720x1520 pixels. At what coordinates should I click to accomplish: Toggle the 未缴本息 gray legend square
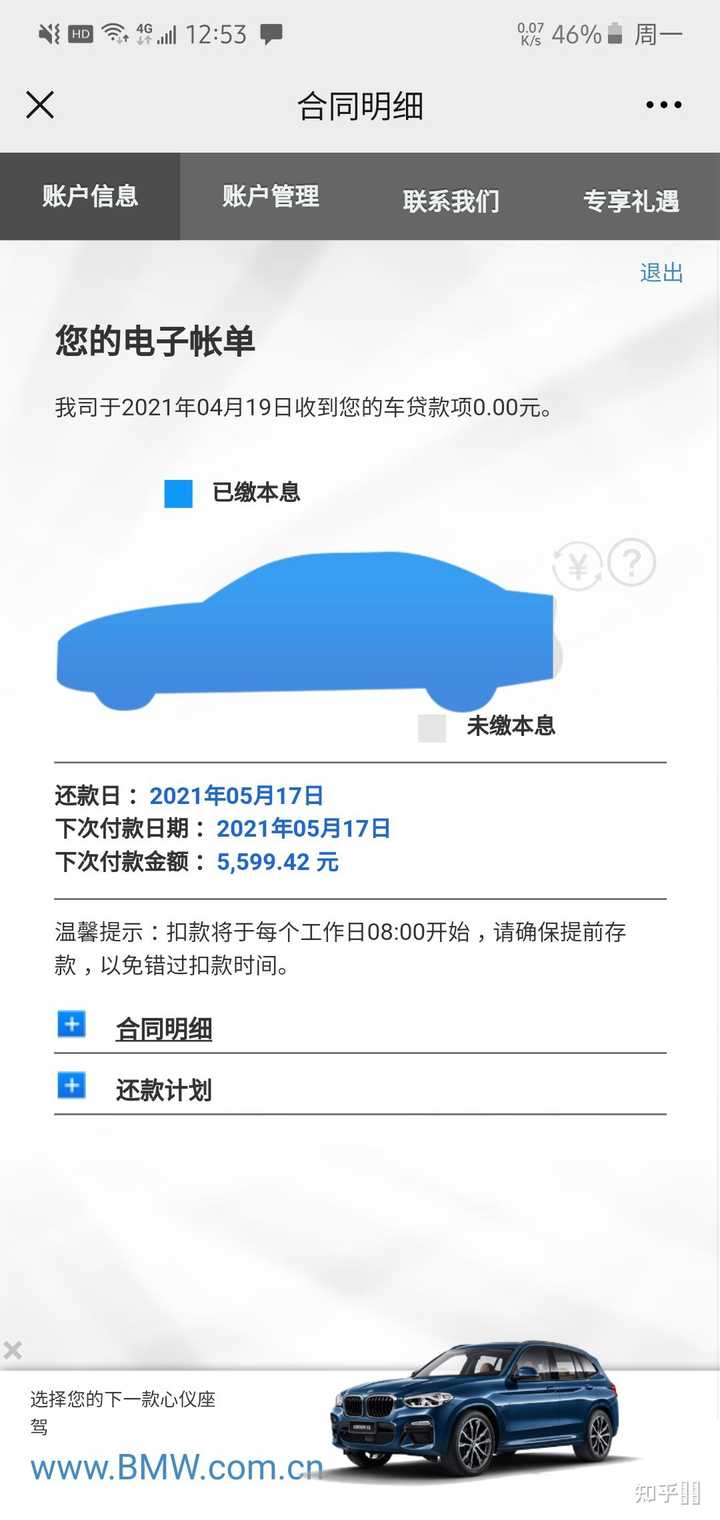tap(432, 727)
